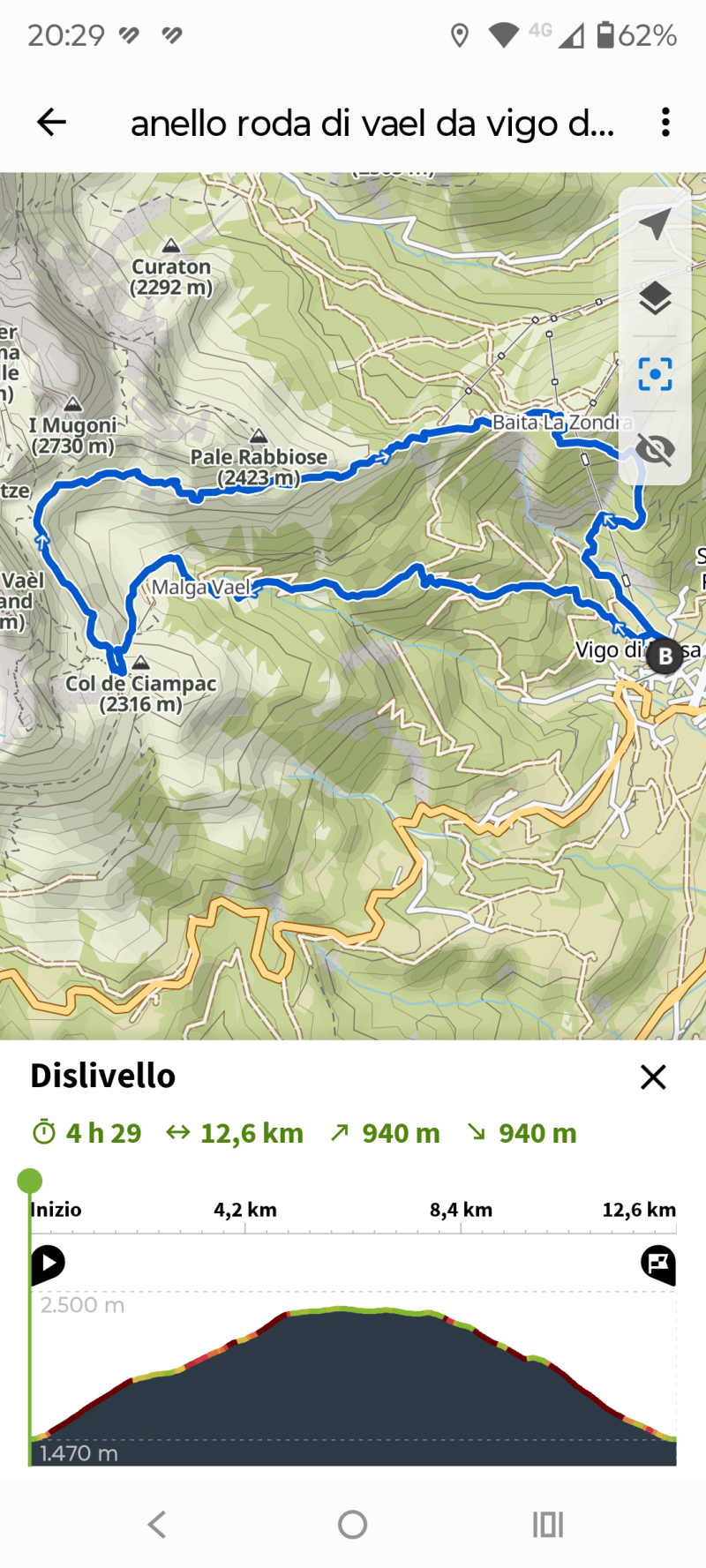This screenshot has width=706, height=1568.
Task: Fit the whole route in view
Action: click(x=655, y=374)
